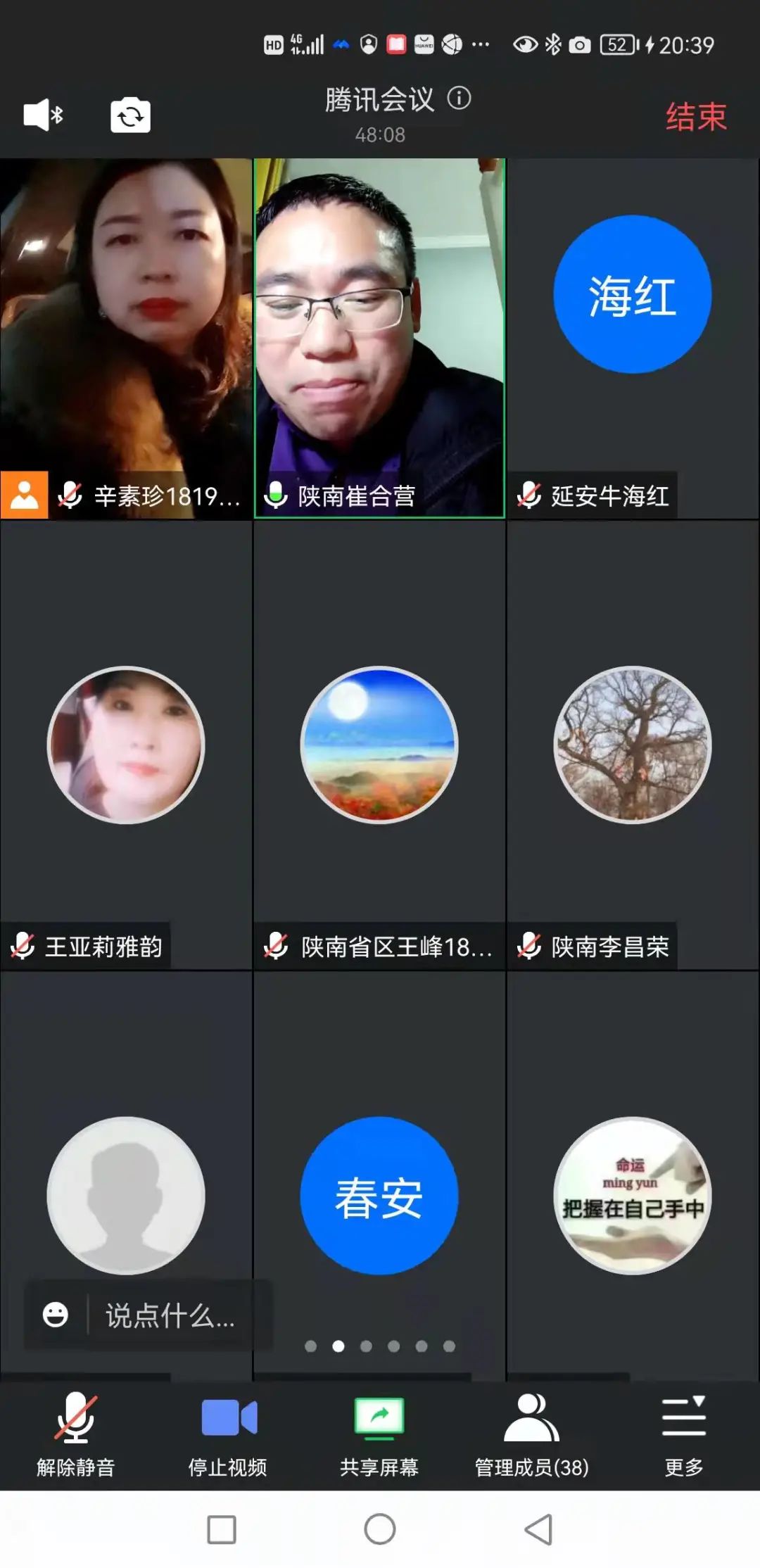Open the emoji smiley picker
This screenshot has height=1568, width=760.
(56, 1315)
